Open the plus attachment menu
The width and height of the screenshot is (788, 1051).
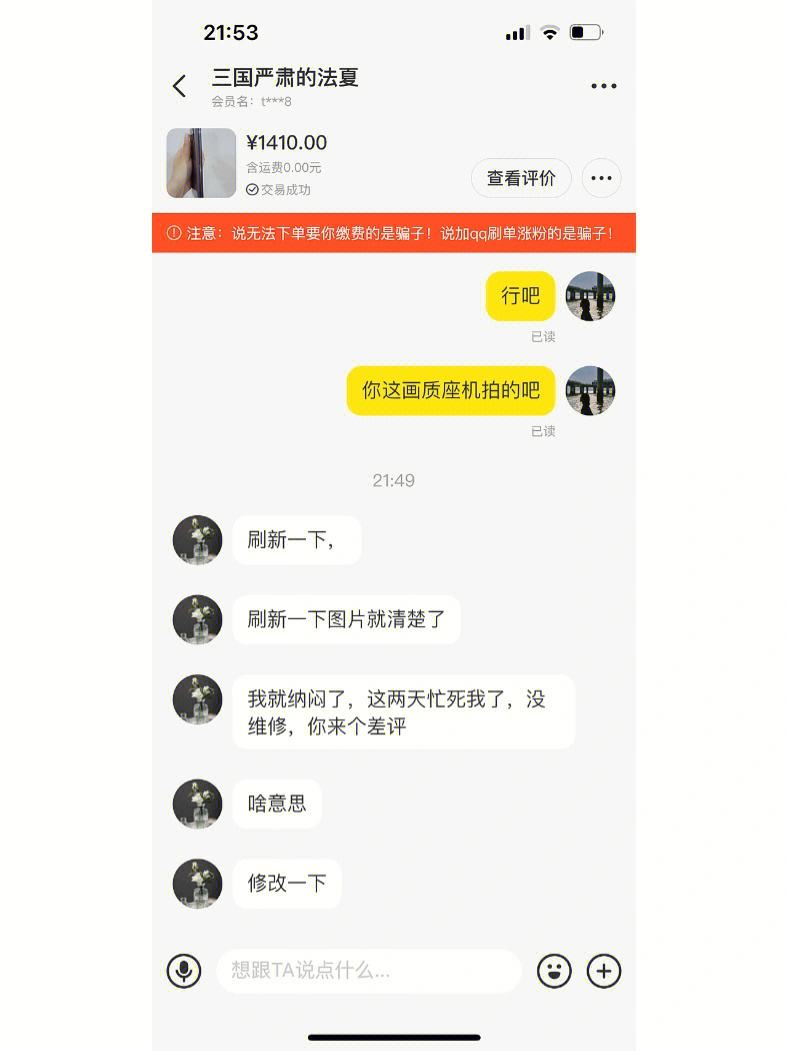(x=604, y=970)
